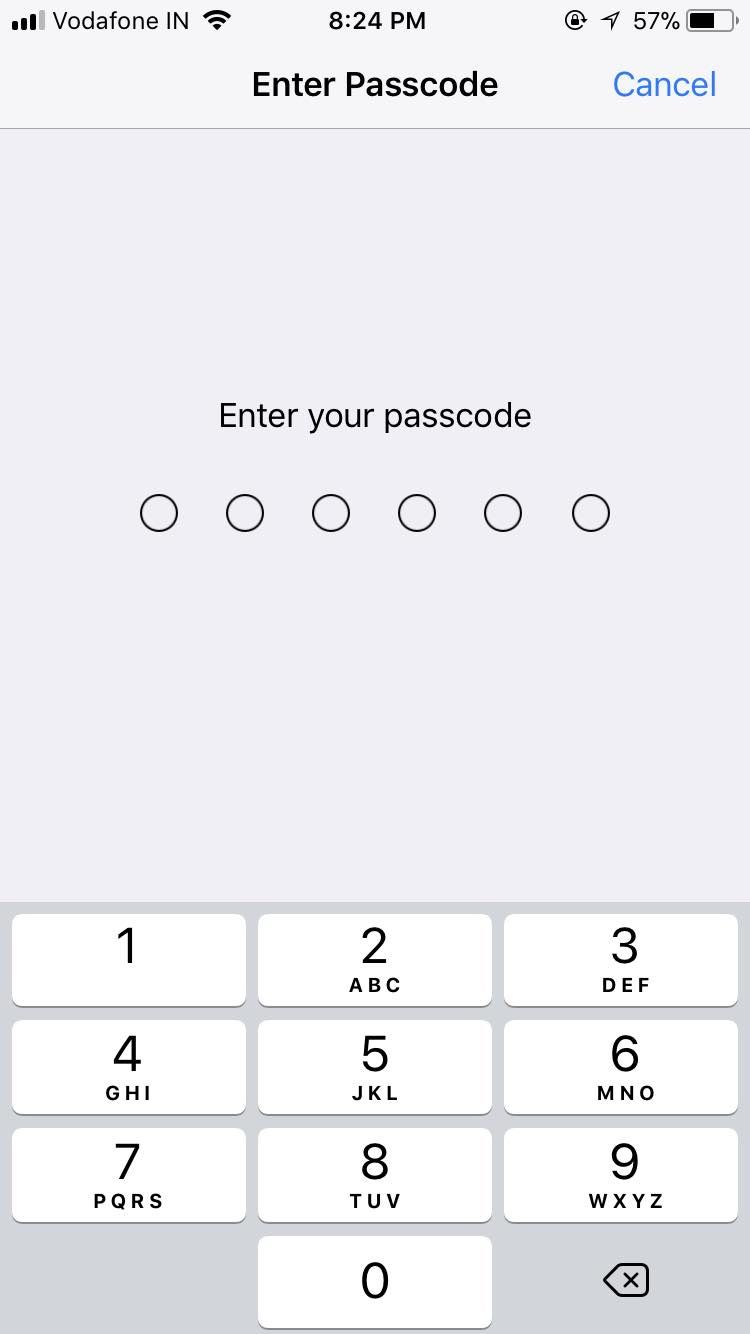
Task: Tap the 9 WXYZ key
Action: [621, 1174]
